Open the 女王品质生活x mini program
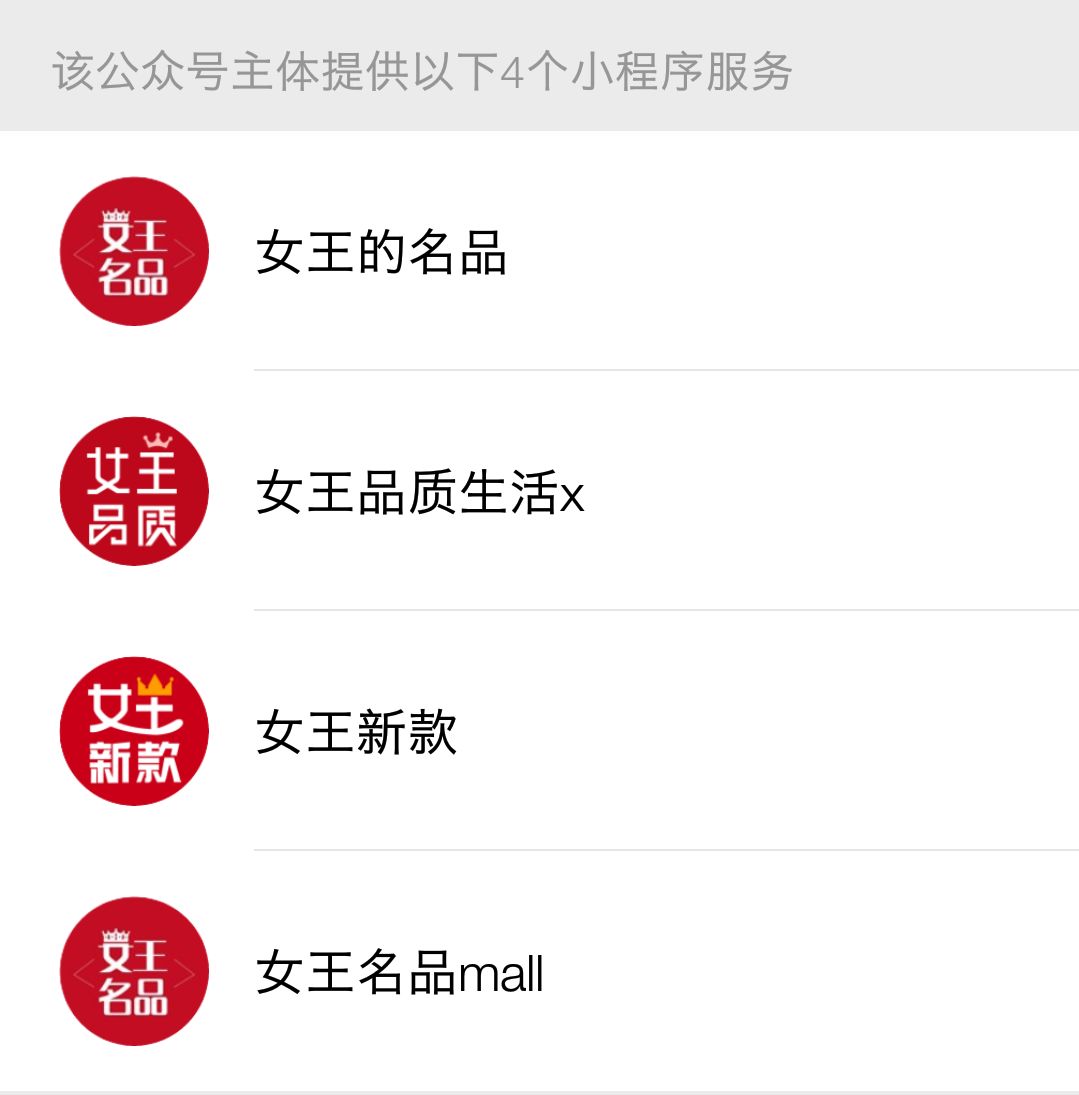1079x1095 pixels. pos(420,492)
